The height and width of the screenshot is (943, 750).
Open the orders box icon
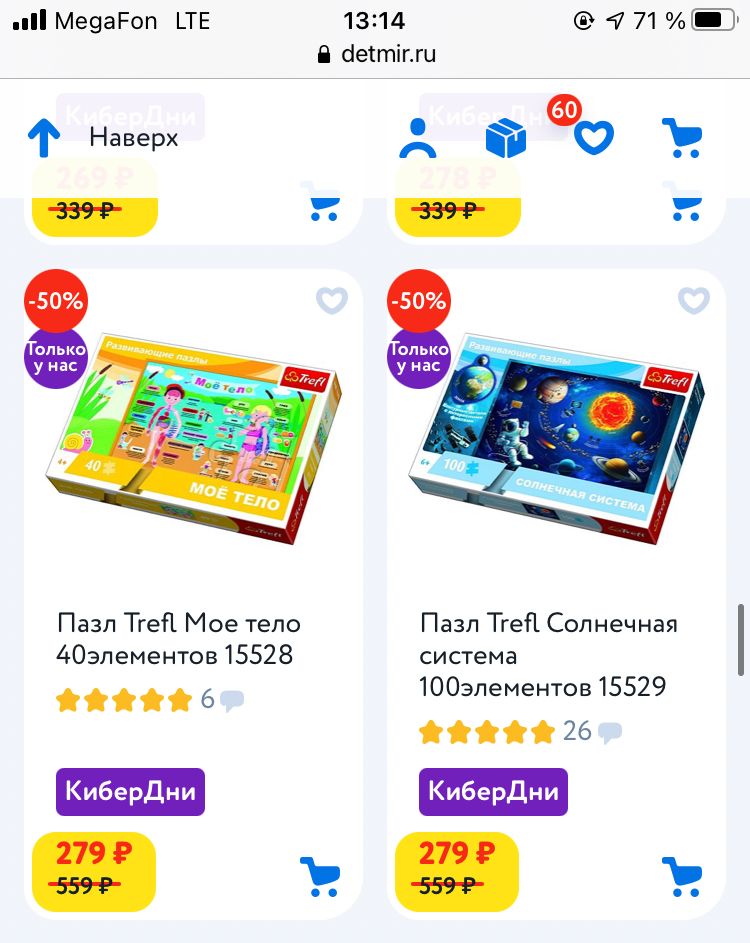click(506, 138)
